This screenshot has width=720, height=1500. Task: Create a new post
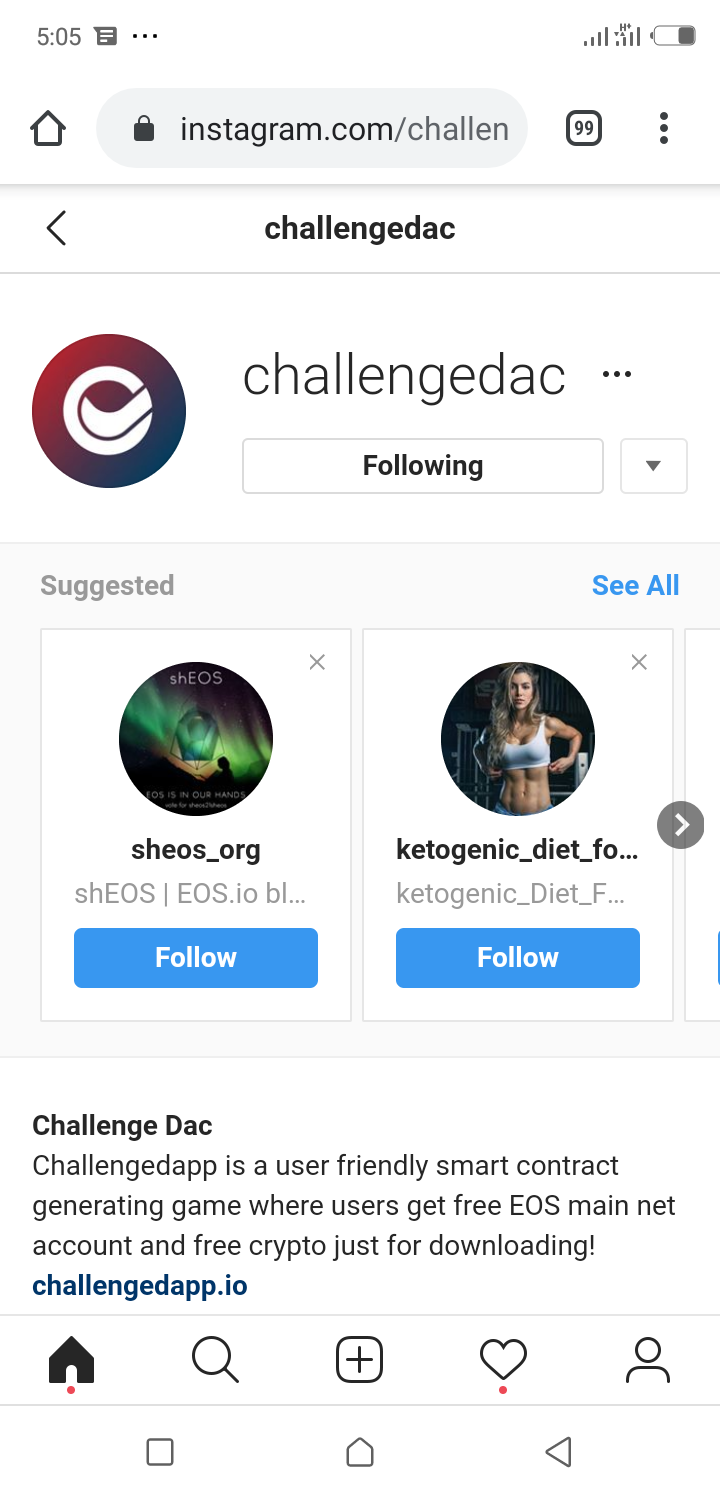point(360,1360)
